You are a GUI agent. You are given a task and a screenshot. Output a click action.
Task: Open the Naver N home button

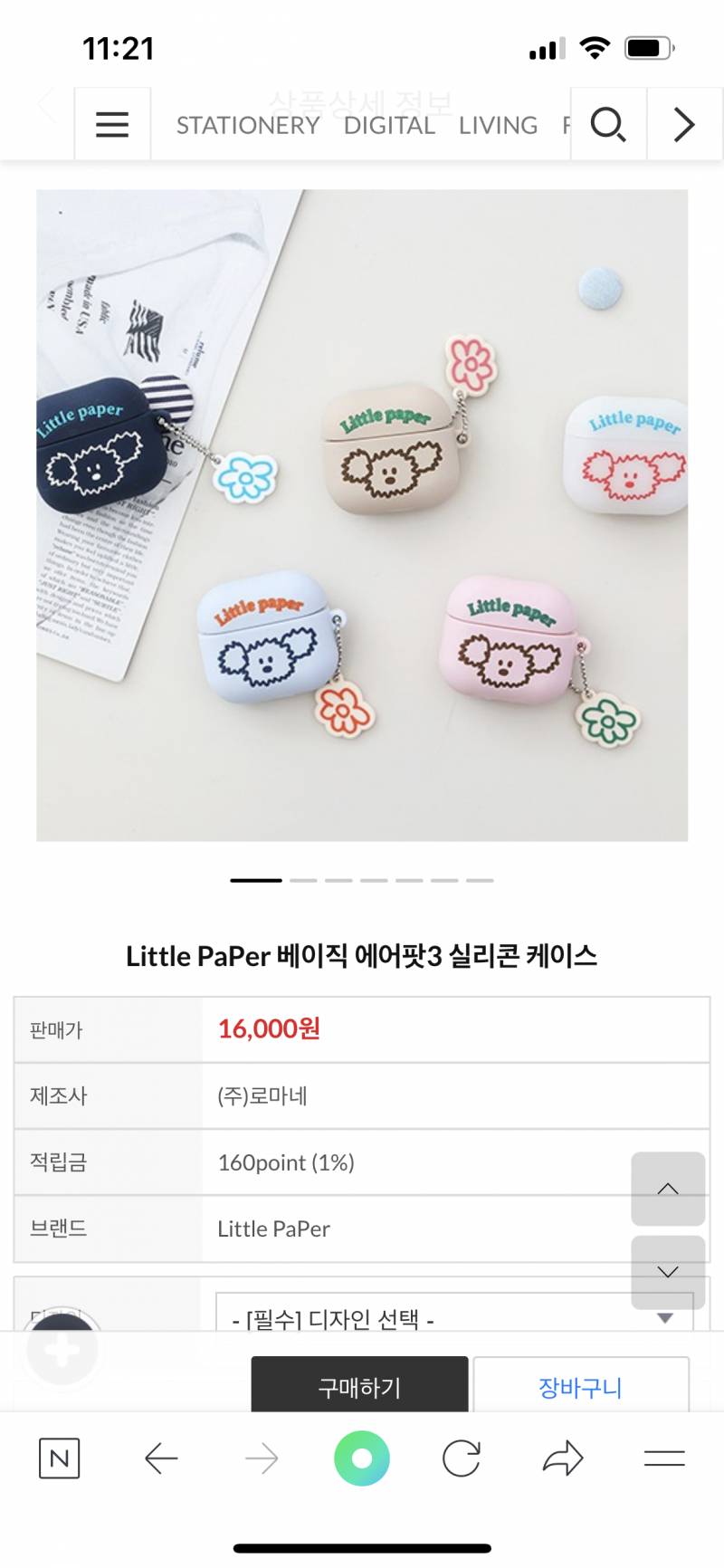[x=60, y=1458]
